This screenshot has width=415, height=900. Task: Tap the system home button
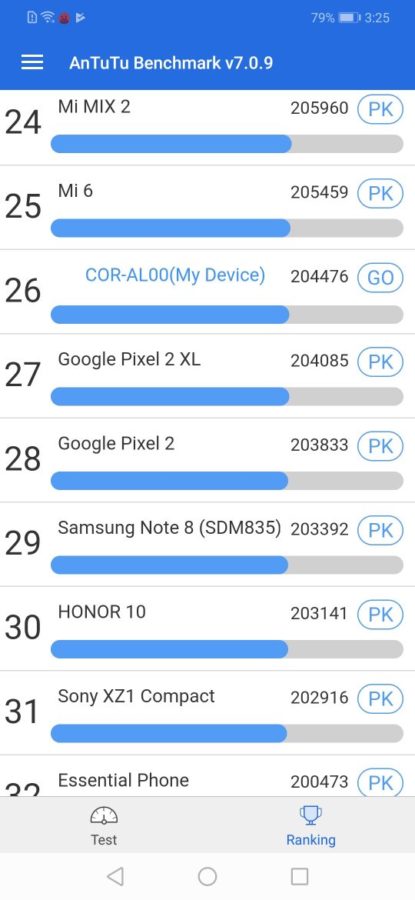pyautogui.click(x=207, y=876)
